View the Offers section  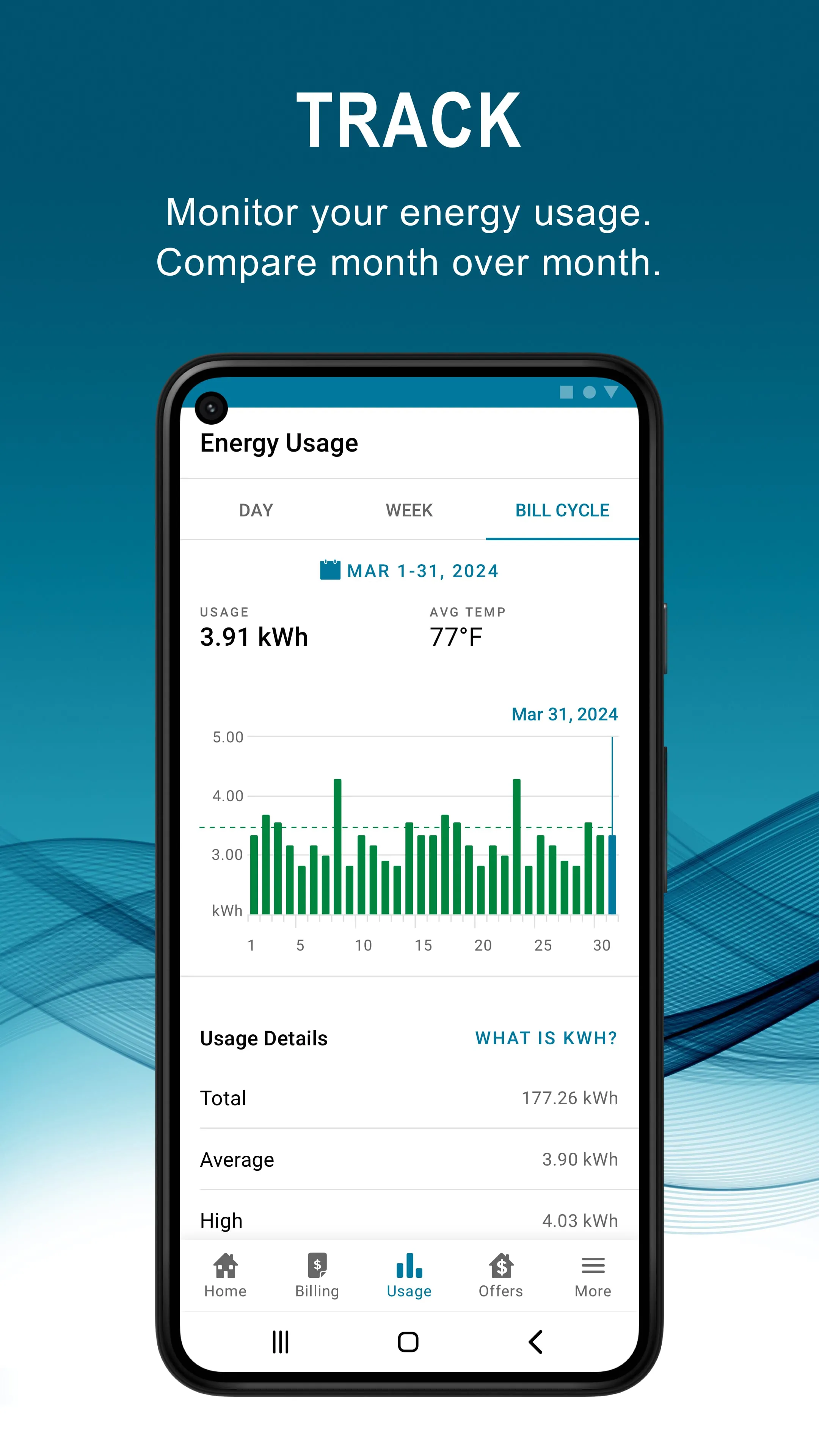[x=501, y=1275]
